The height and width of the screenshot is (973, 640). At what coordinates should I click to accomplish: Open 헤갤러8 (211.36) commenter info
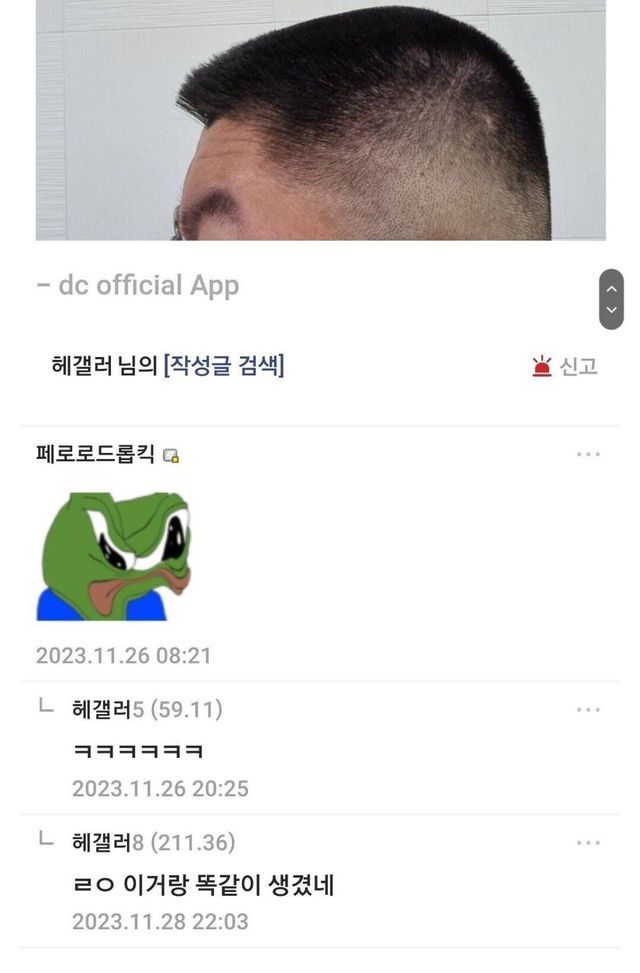153,843
